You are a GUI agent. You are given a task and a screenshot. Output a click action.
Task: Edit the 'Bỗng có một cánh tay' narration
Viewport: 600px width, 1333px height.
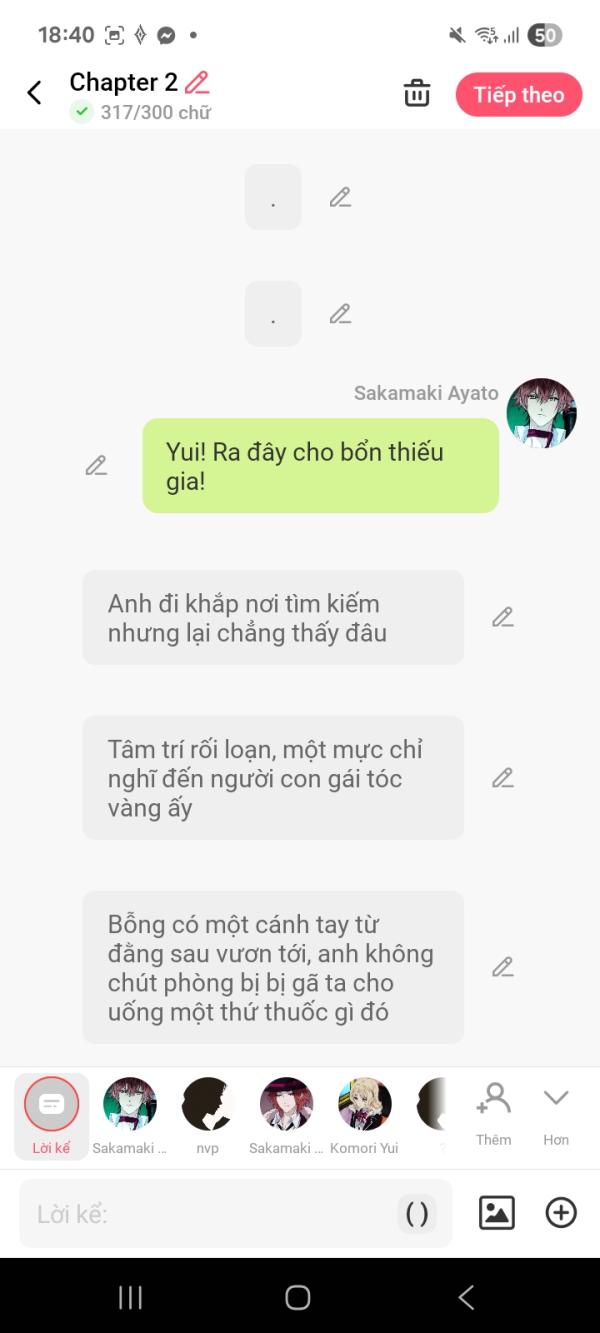[502, 967]
